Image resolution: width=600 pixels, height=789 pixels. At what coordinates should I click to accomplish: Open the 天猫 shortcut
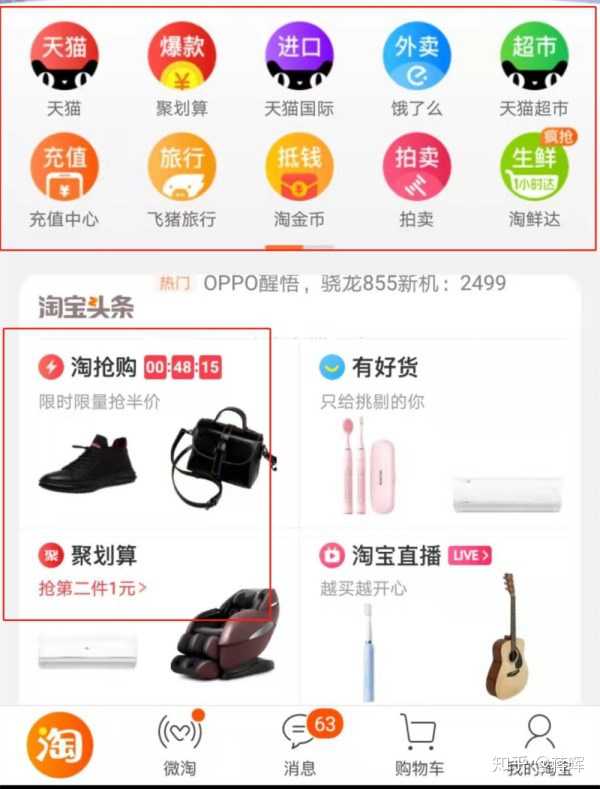coord(64,58)
